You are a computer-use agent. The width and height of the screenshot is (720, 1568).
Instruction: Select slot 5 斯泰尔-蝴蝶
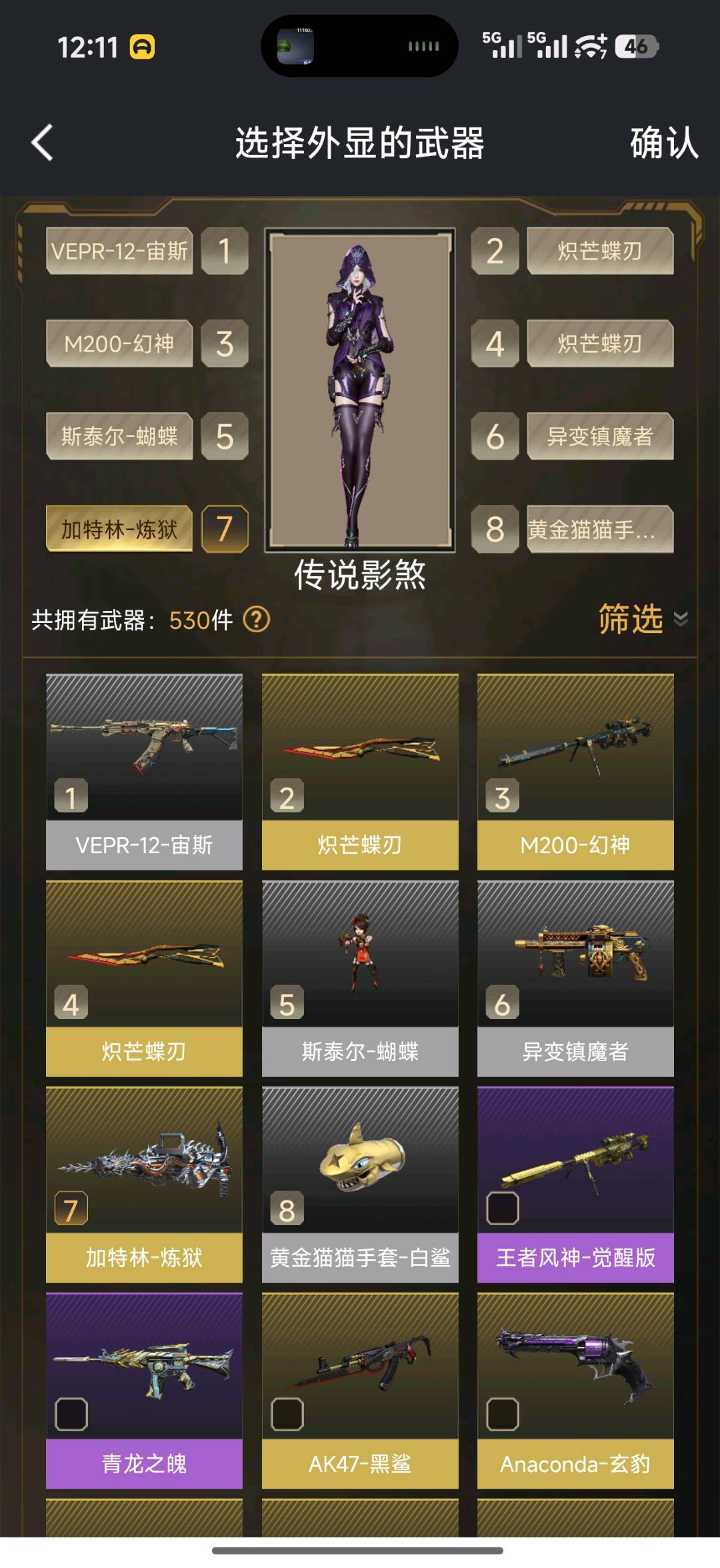[119, 436]
